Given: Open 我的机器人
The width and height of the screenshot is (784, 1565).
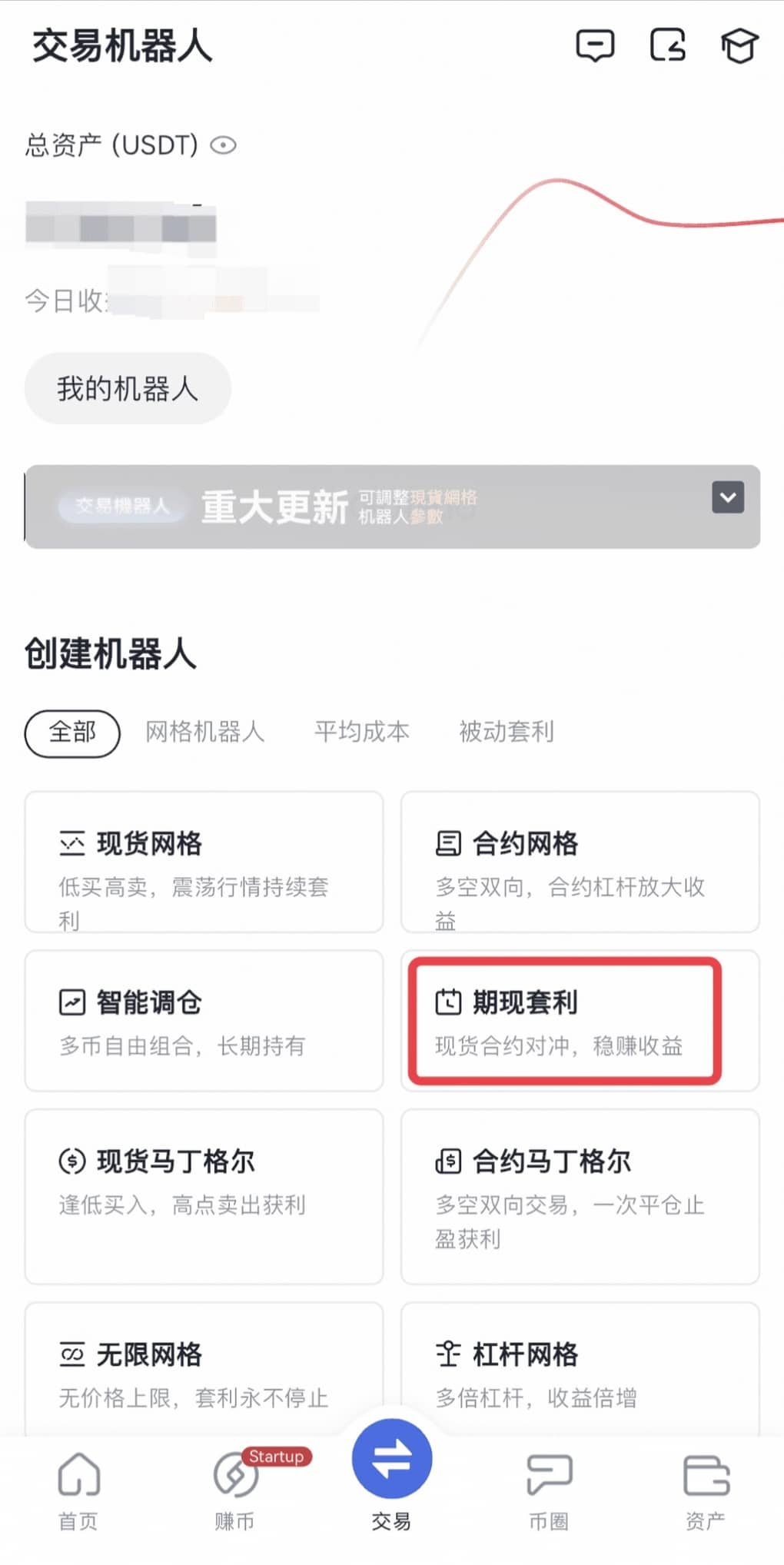Looking at the screenshot, I should (x=128, y=388).
